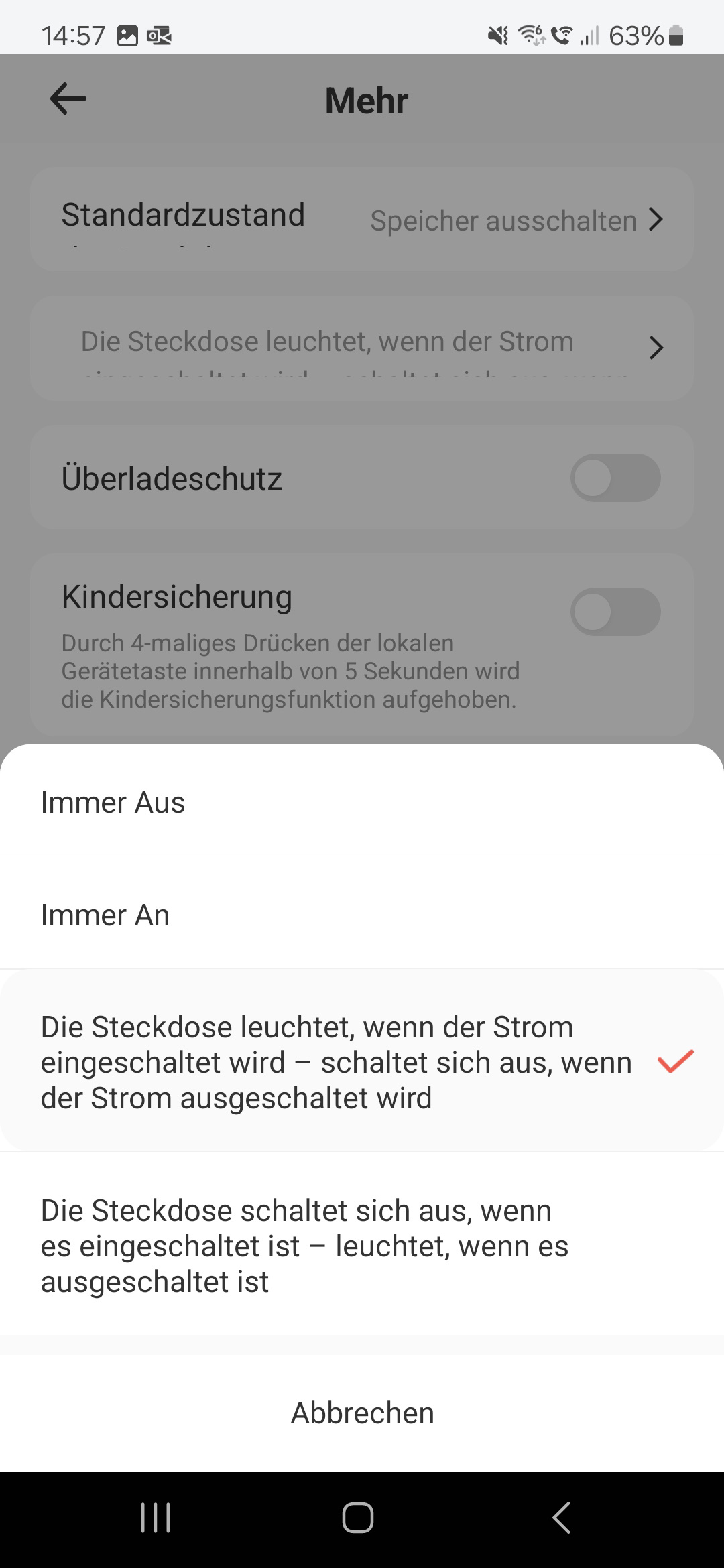
Task: Select 'Die Steckdose leuchtet, wenn der Strom' option
Action: [335, 1062]
